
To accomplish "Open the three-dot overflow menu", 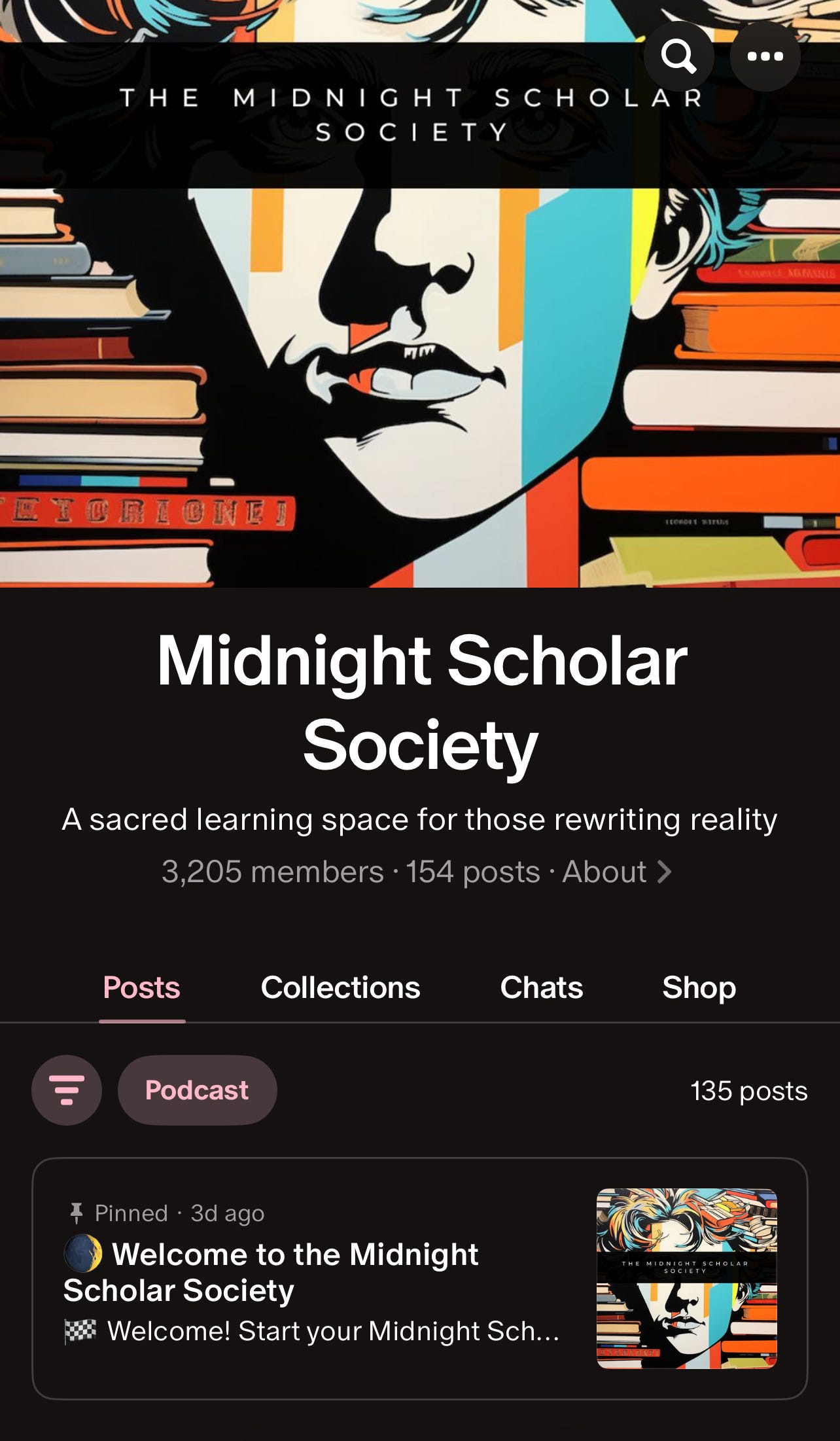I will pos(765,56).
